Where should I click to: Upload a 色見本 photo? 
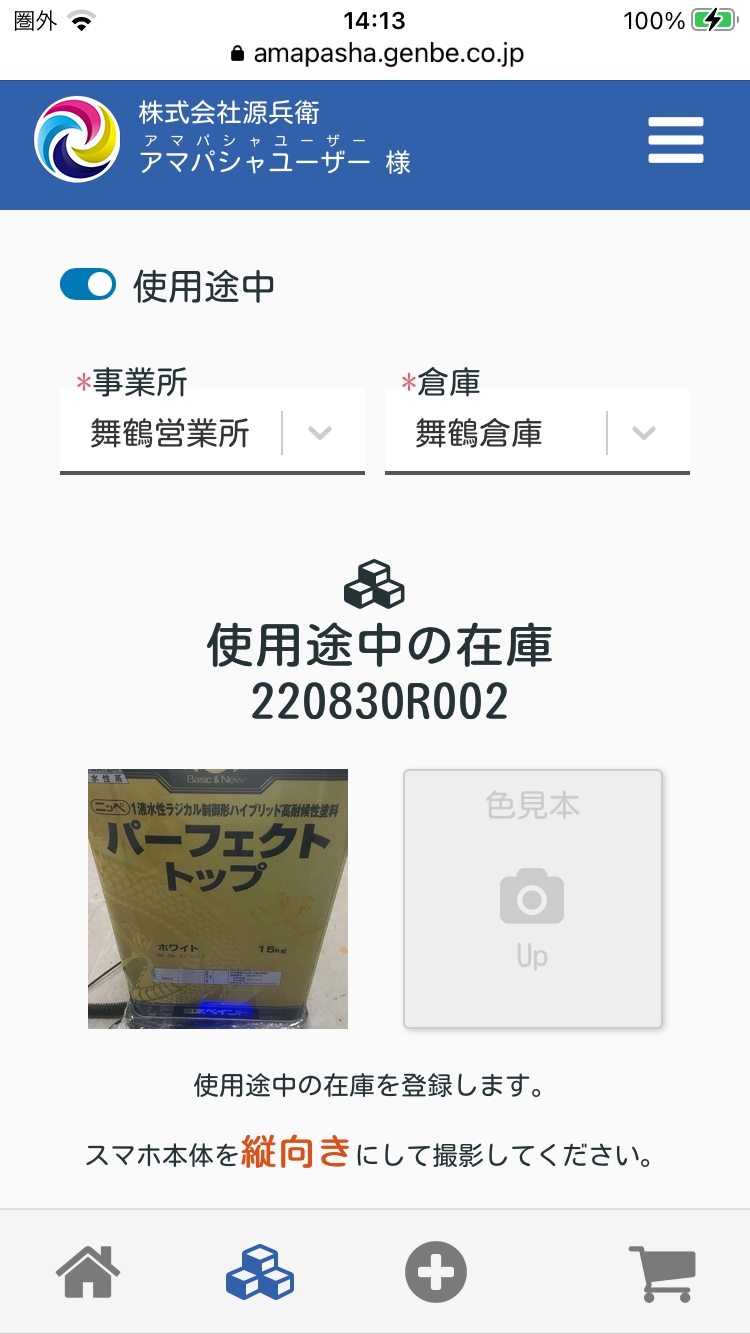(532, 898)
